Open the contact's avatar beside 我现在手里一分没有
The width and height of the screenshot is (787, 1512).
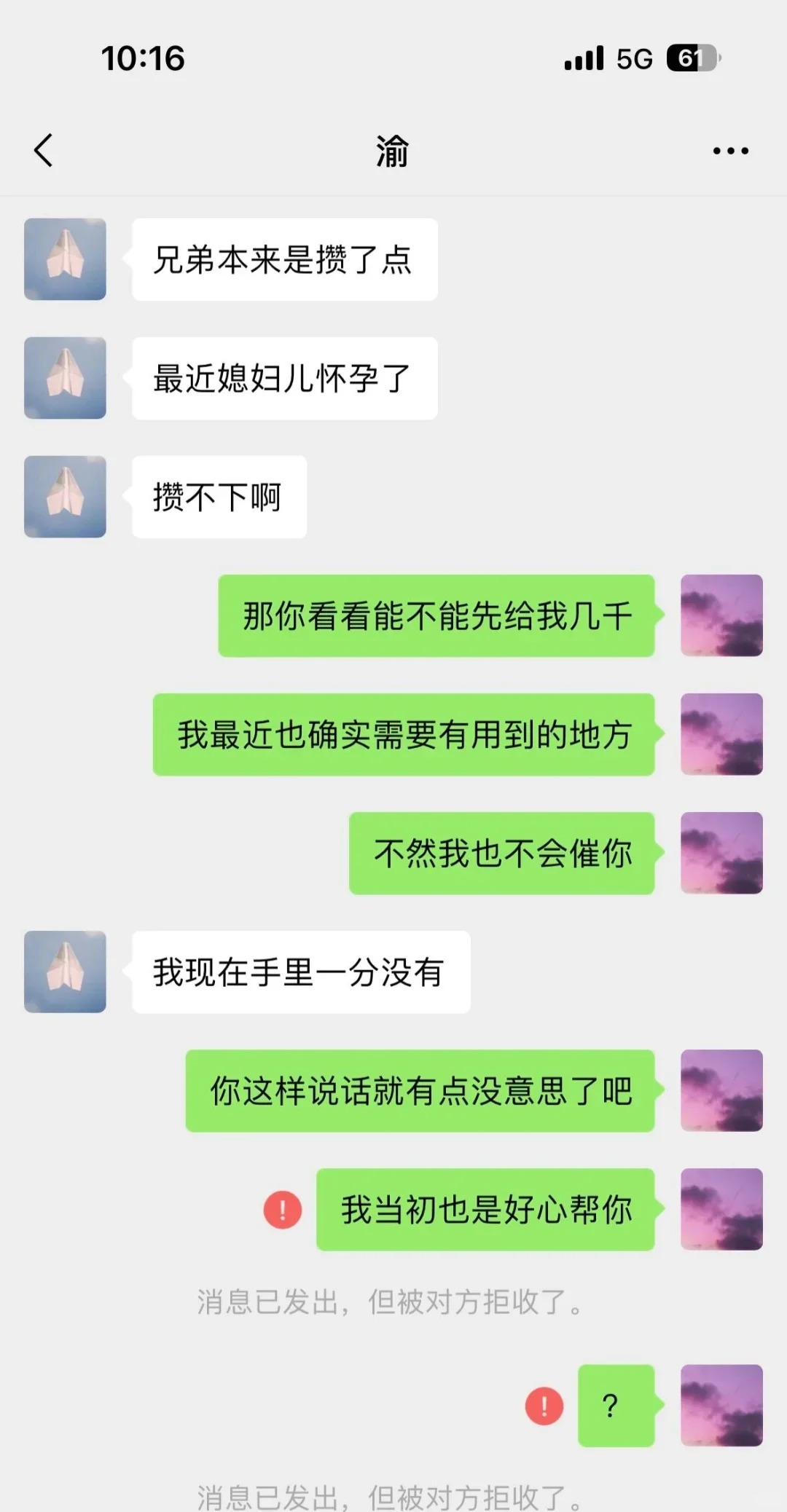[x=65, y=972]
